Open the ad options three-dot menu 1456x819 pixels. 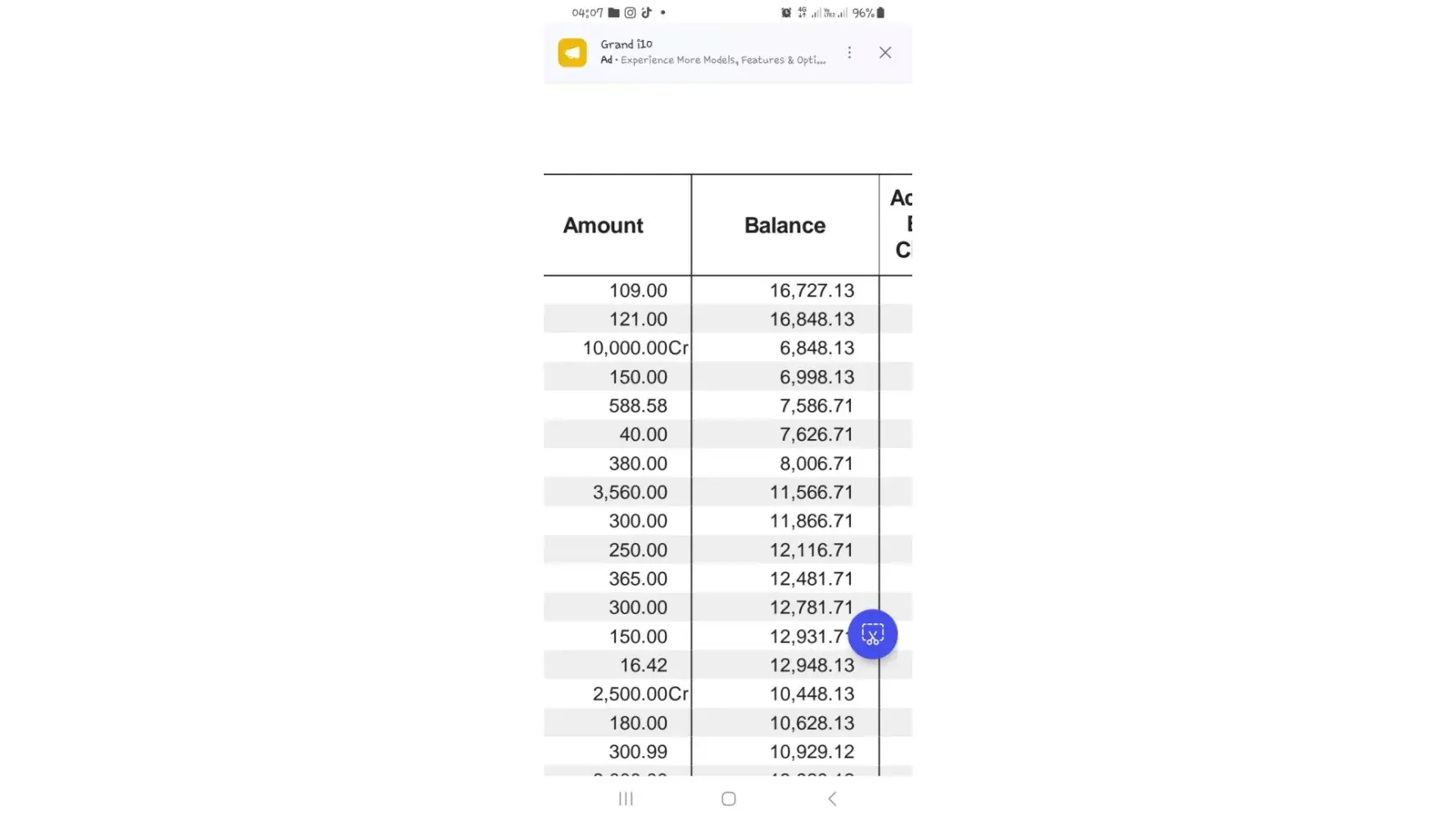(849, 52)
